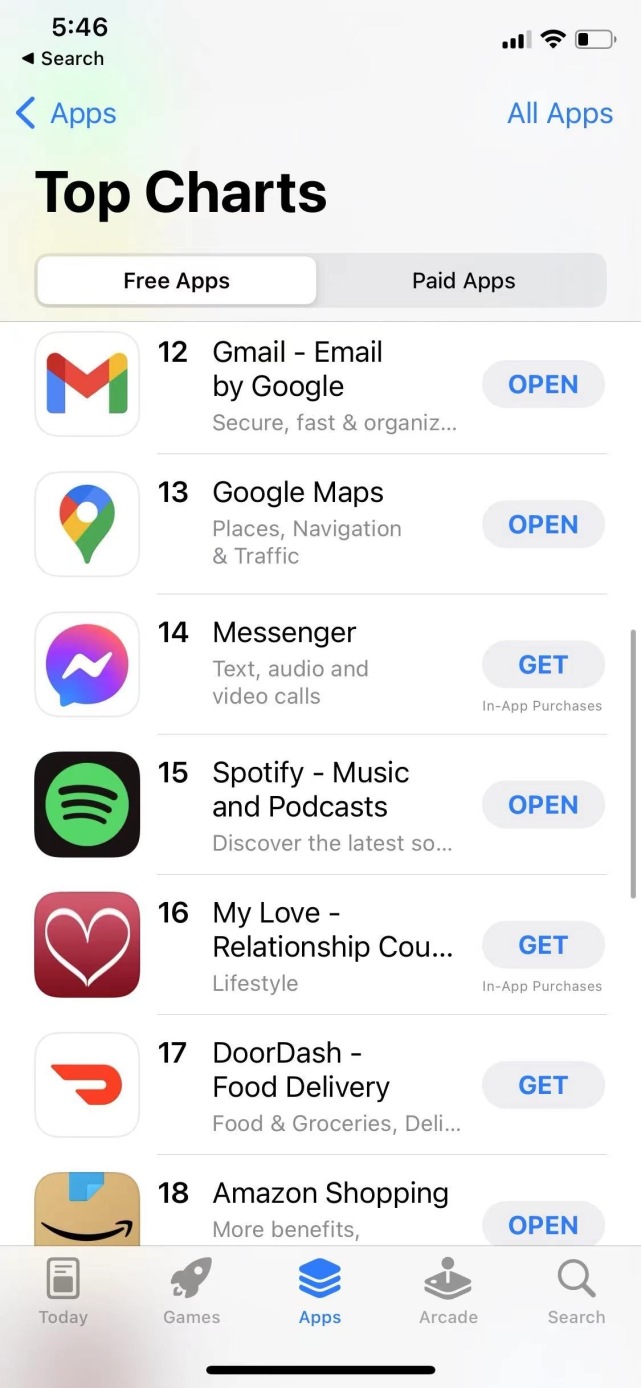
Task: Select the Free Apps segment
Action: point(177,281)
